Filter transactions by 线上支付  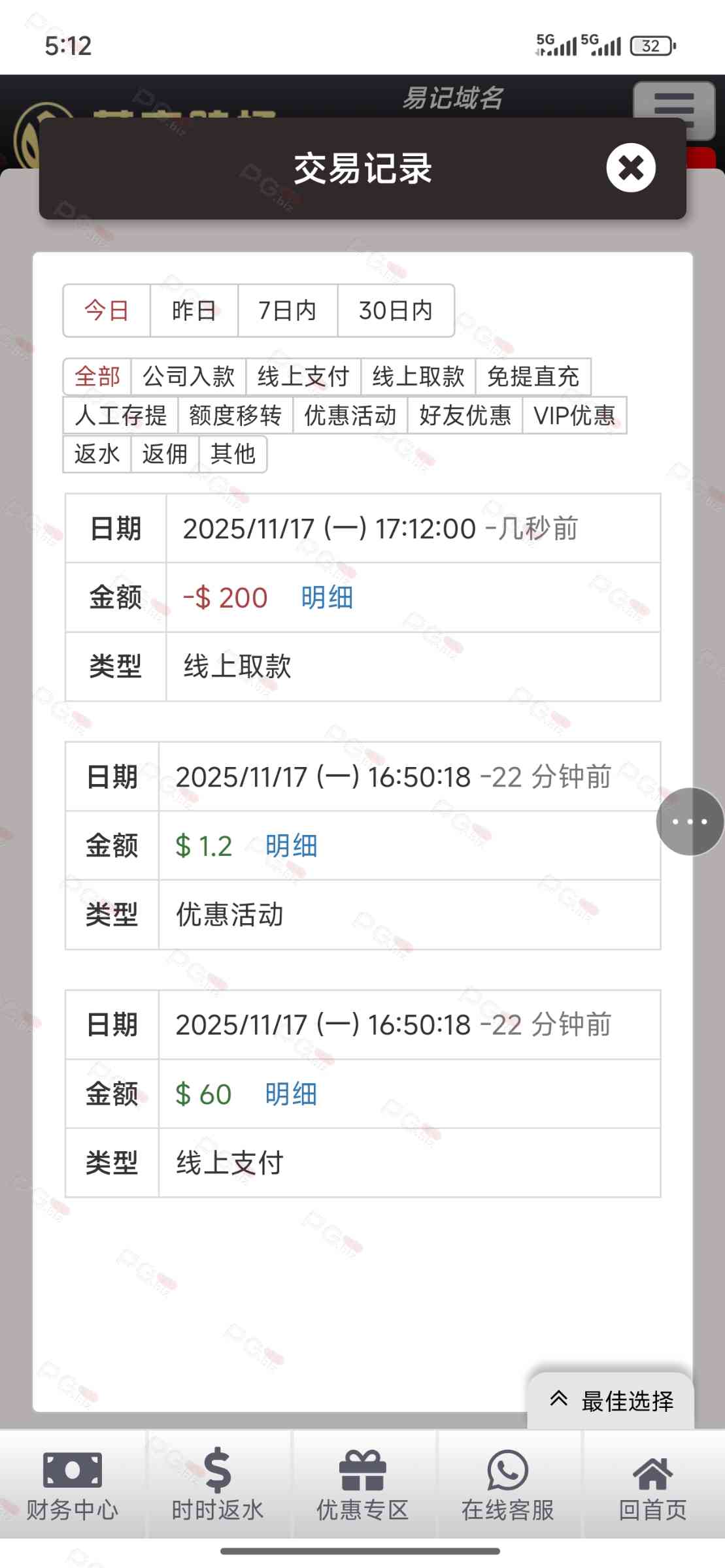click(x=303, y=376)
